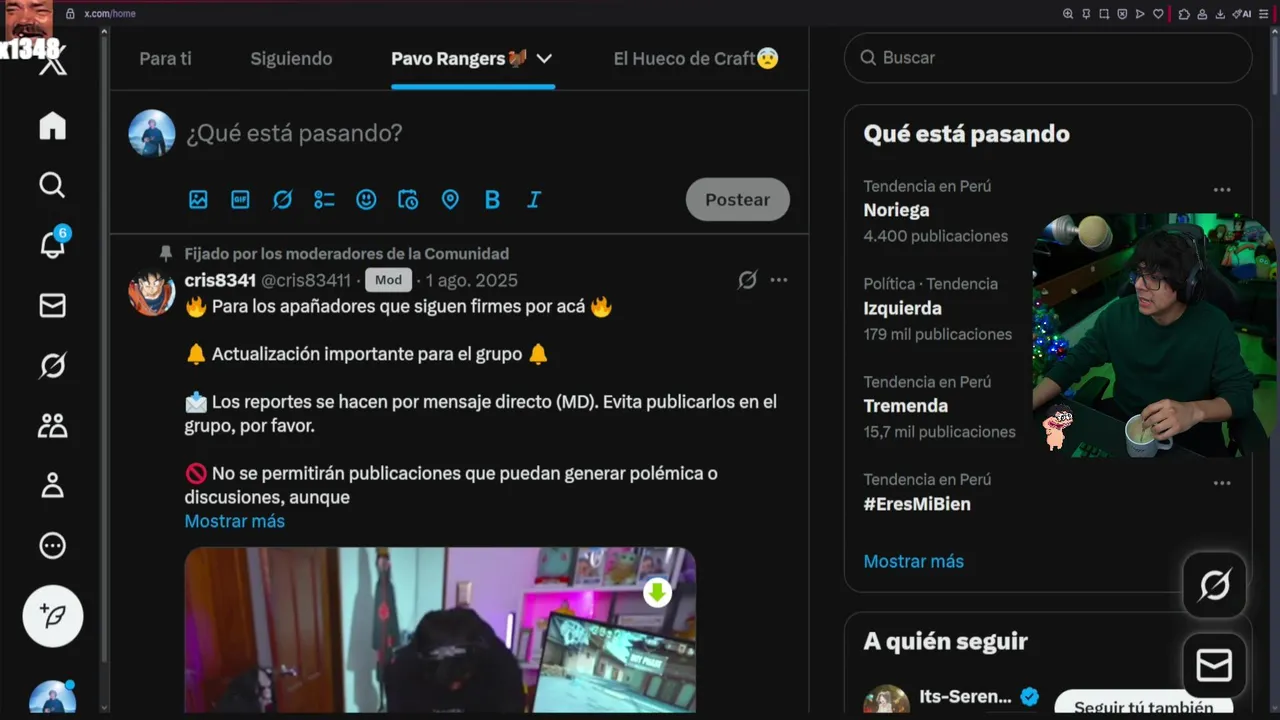The width and height of the screenshot is (1280, 720).
Task: Switch to the Para ti tab
Action: pyautogui.click(x=165, y=58)
